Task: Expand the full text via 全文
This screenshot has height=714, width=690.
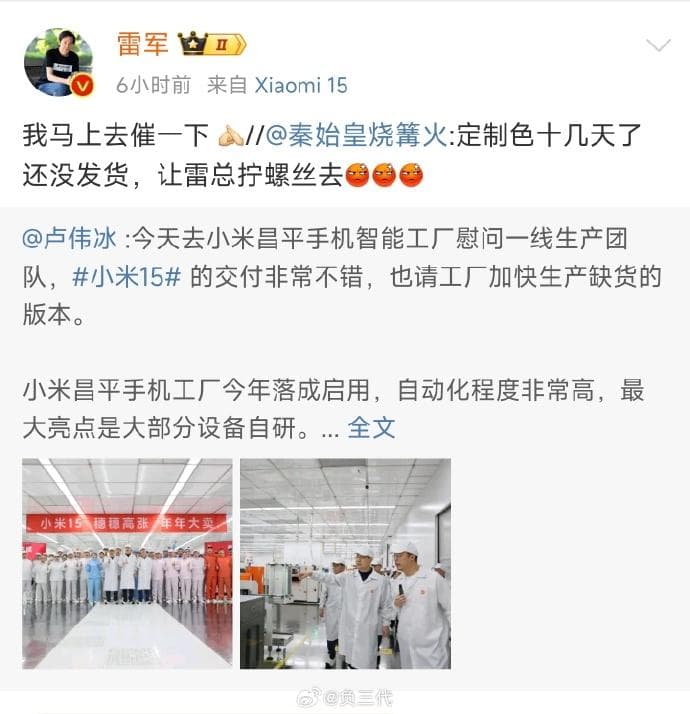Action: tap(372, 427)
